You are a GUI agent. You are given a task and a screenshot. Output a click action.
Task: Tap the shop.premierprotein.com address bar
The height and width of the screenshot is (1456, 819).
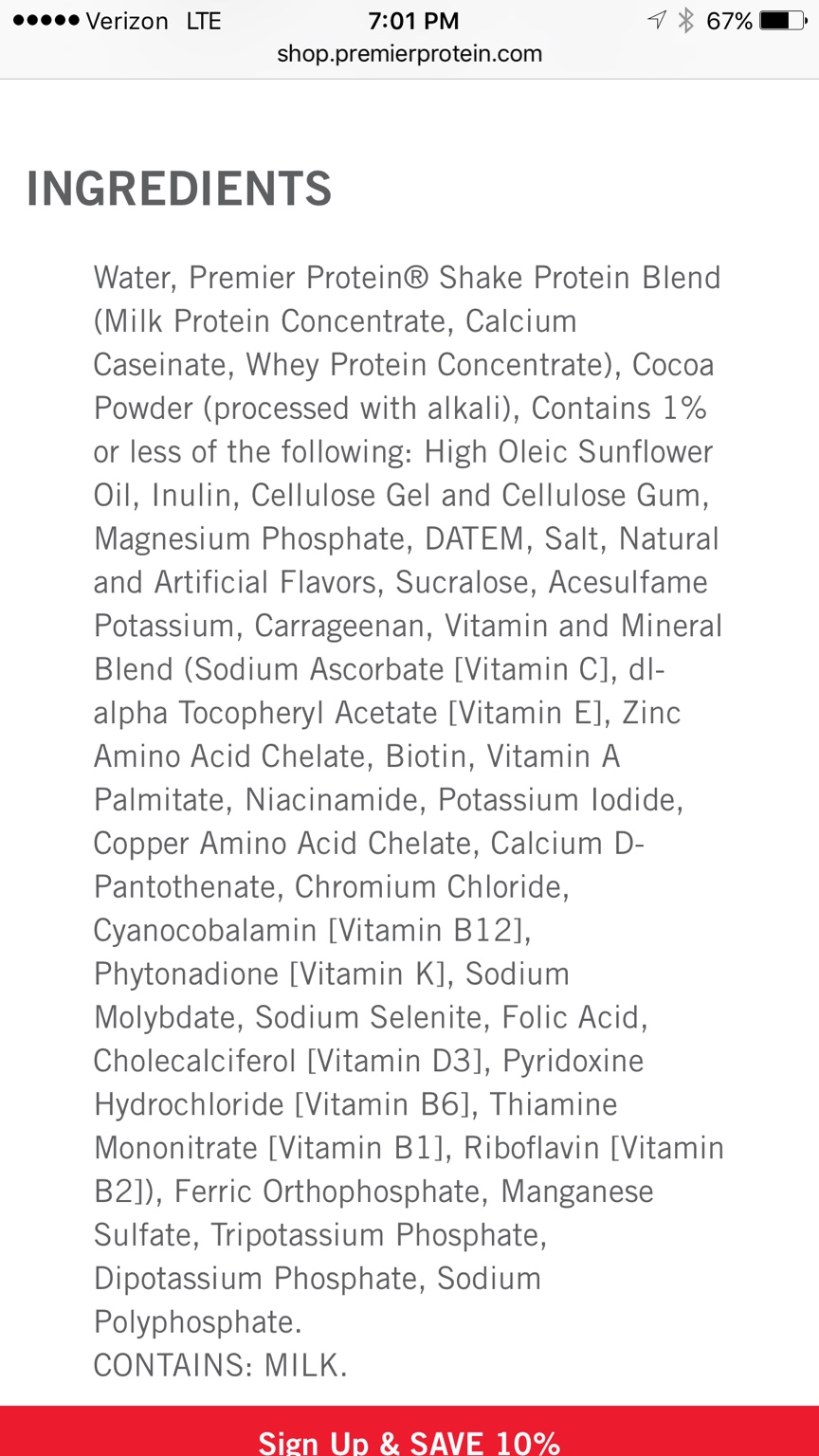[x=409, y=54]
